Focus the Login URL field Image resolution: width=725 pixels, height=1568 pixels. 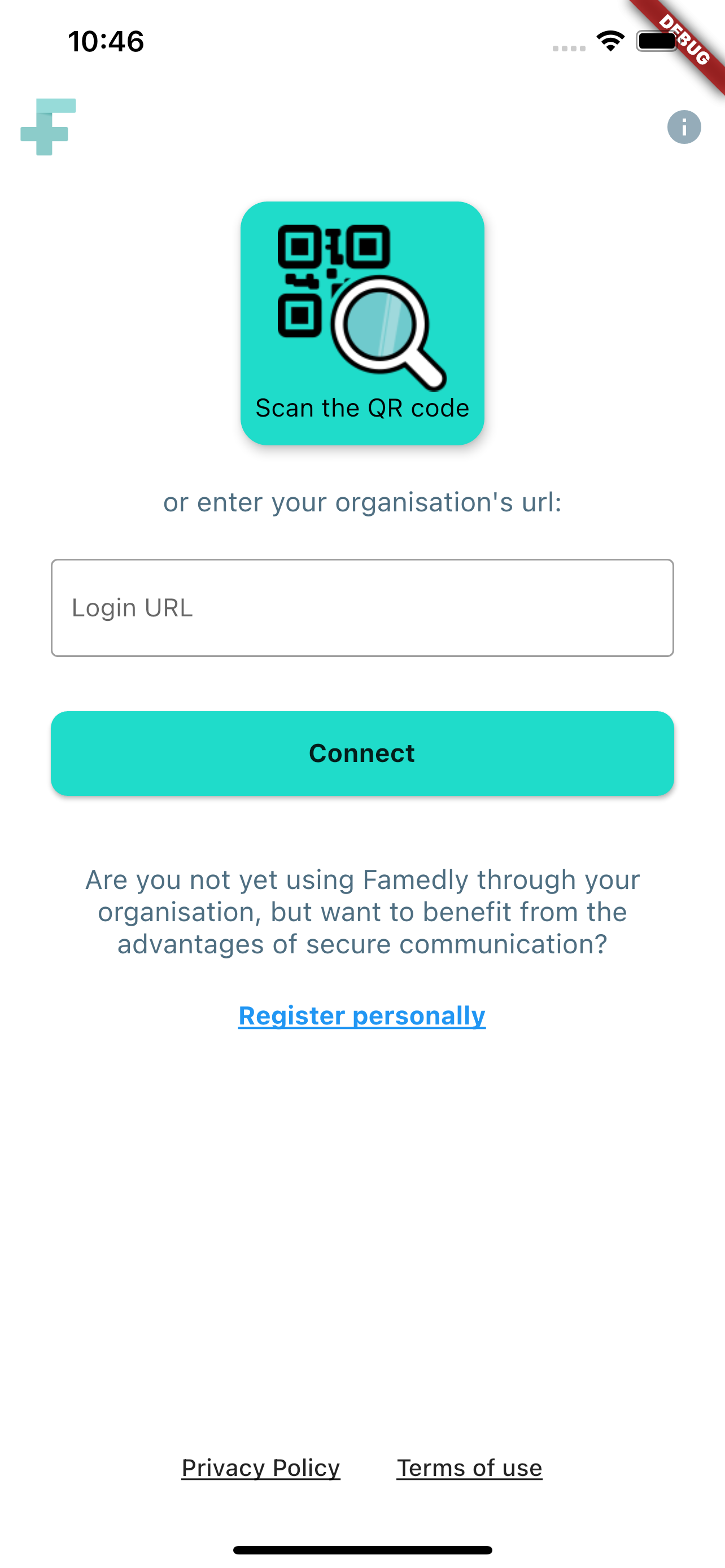362,607
